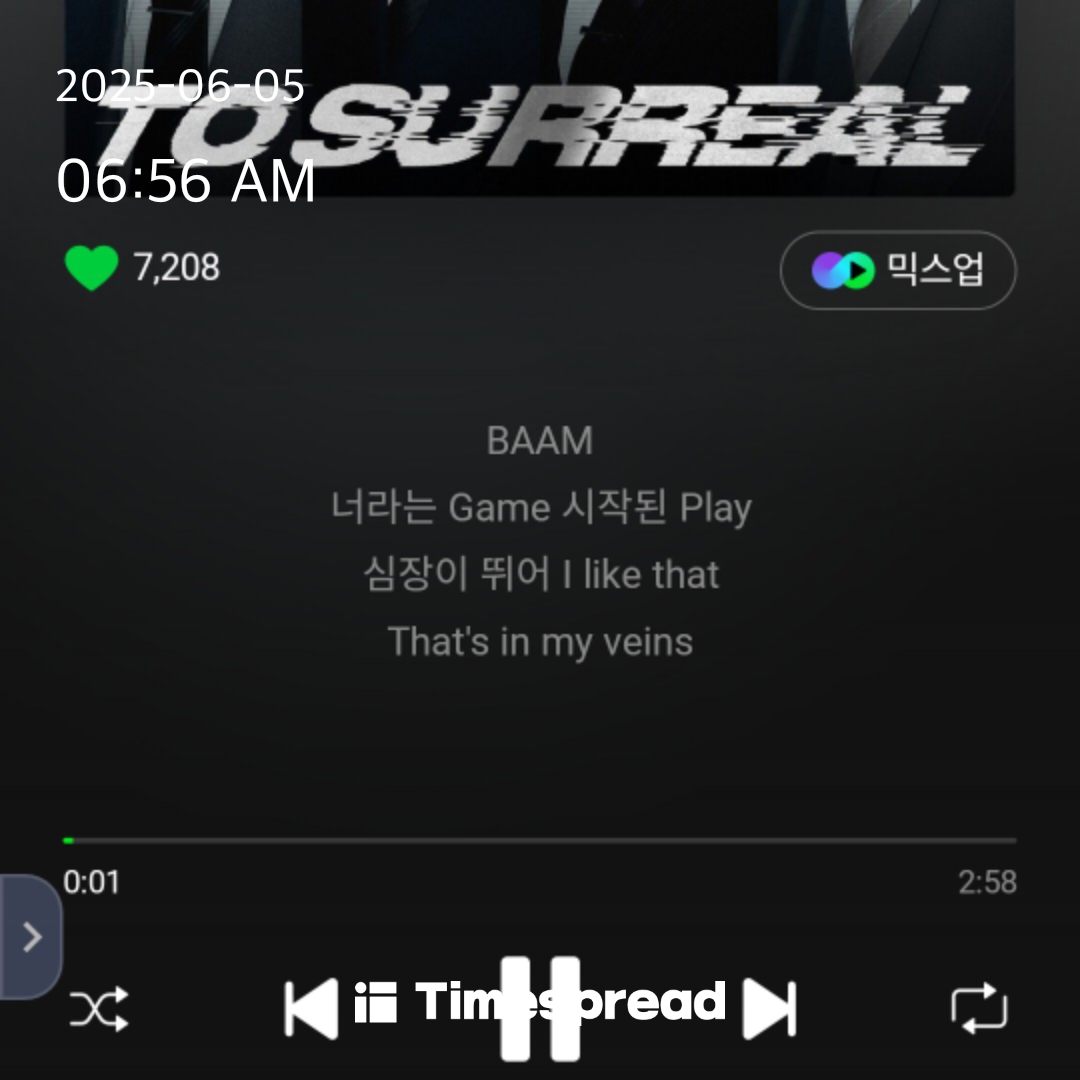Tap the playback progress bar
1080x1080 pixels.
[x=540, y=841]
